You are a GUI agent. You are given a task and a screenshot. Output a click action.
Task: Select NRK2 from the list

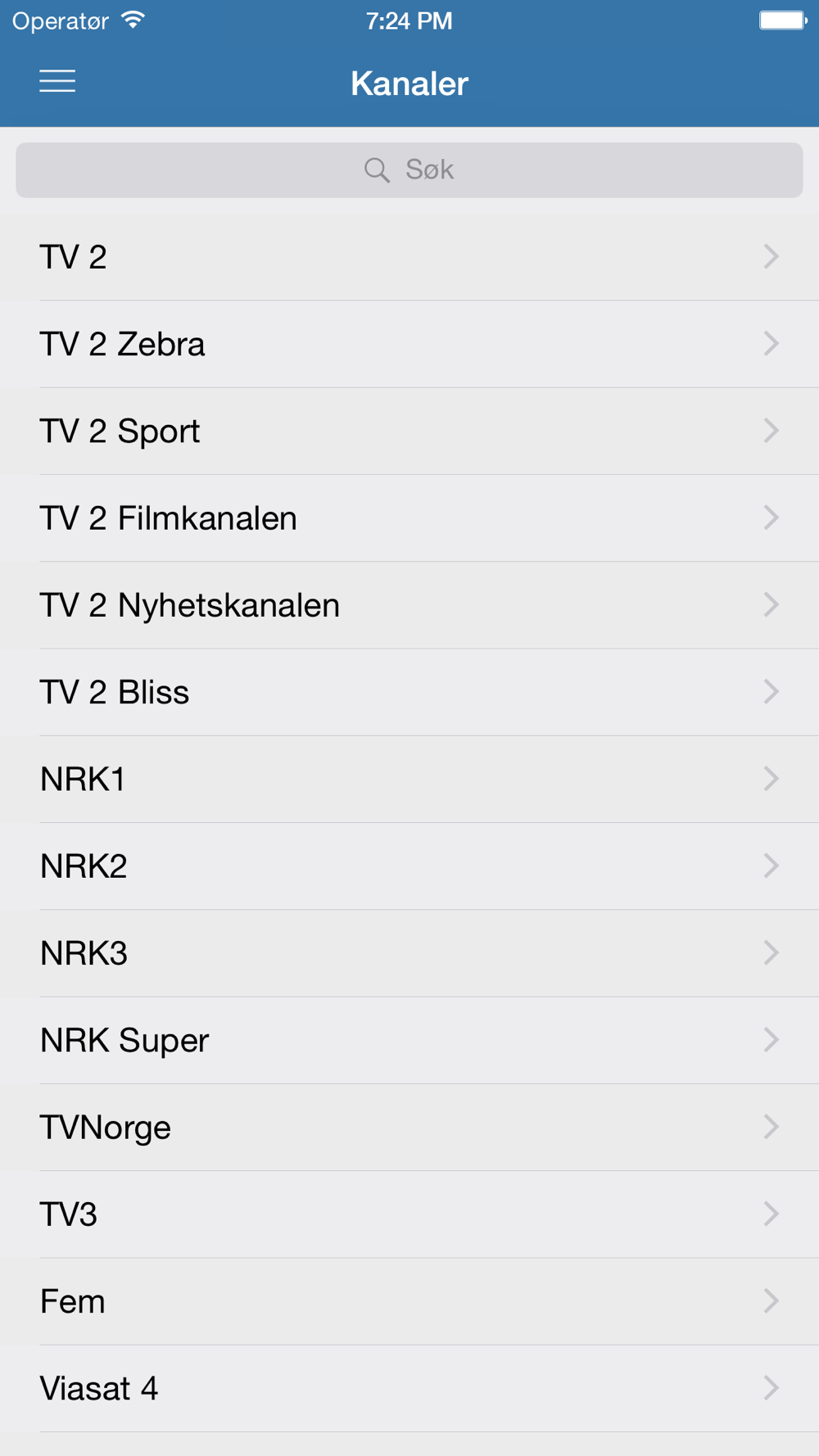click(409, 866)
